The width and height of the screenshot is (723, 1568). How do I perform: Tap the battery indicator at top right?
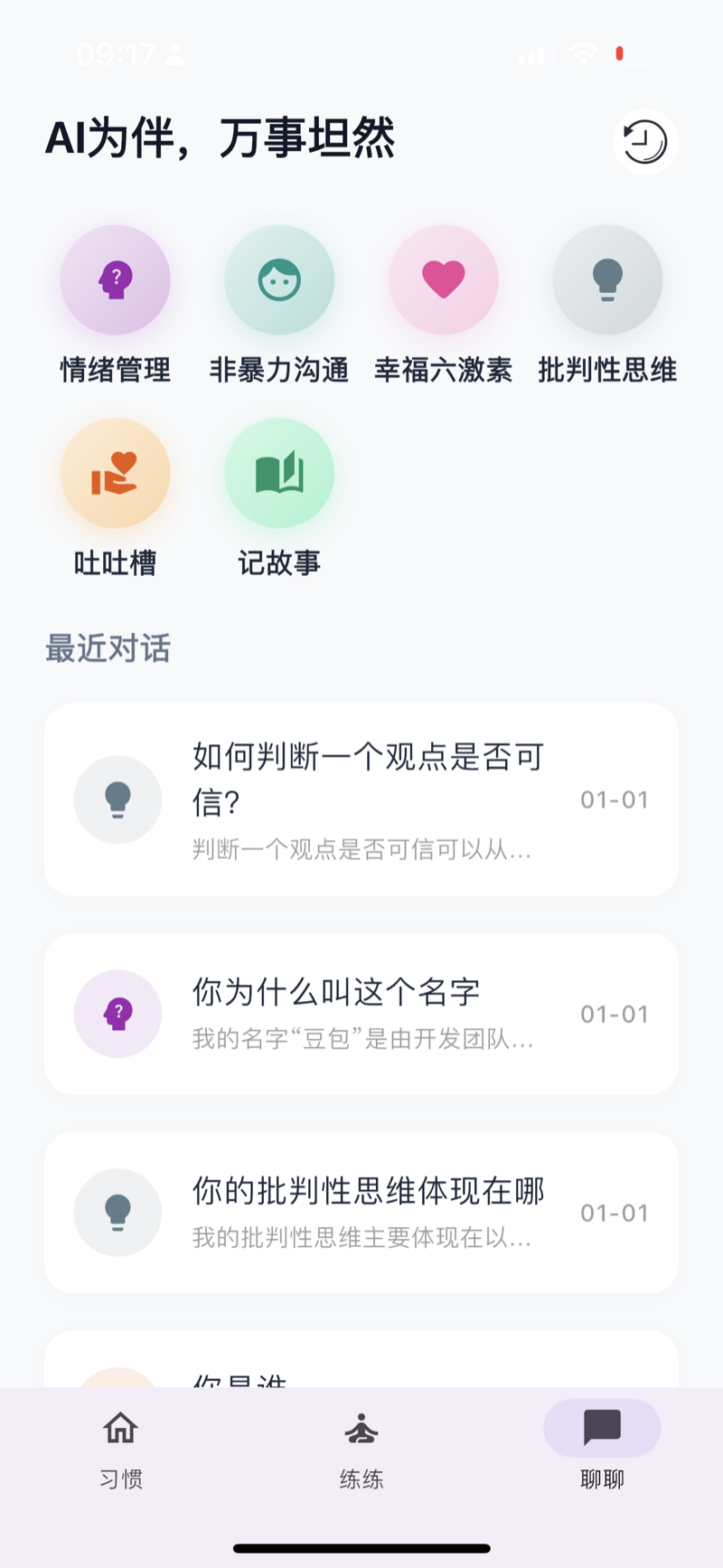point(637,53)
